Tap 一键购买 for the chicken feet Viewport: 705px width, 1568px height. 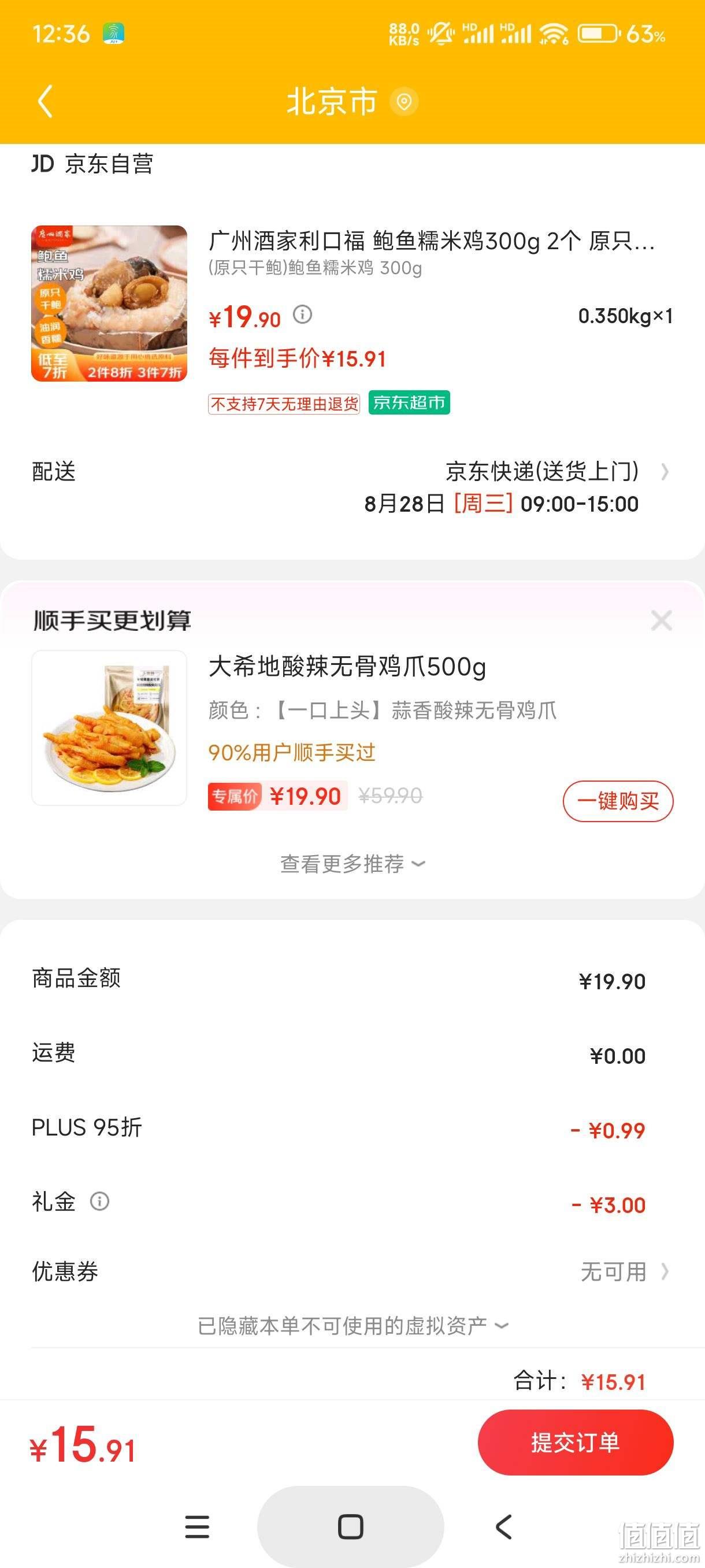tap(618, 801)
